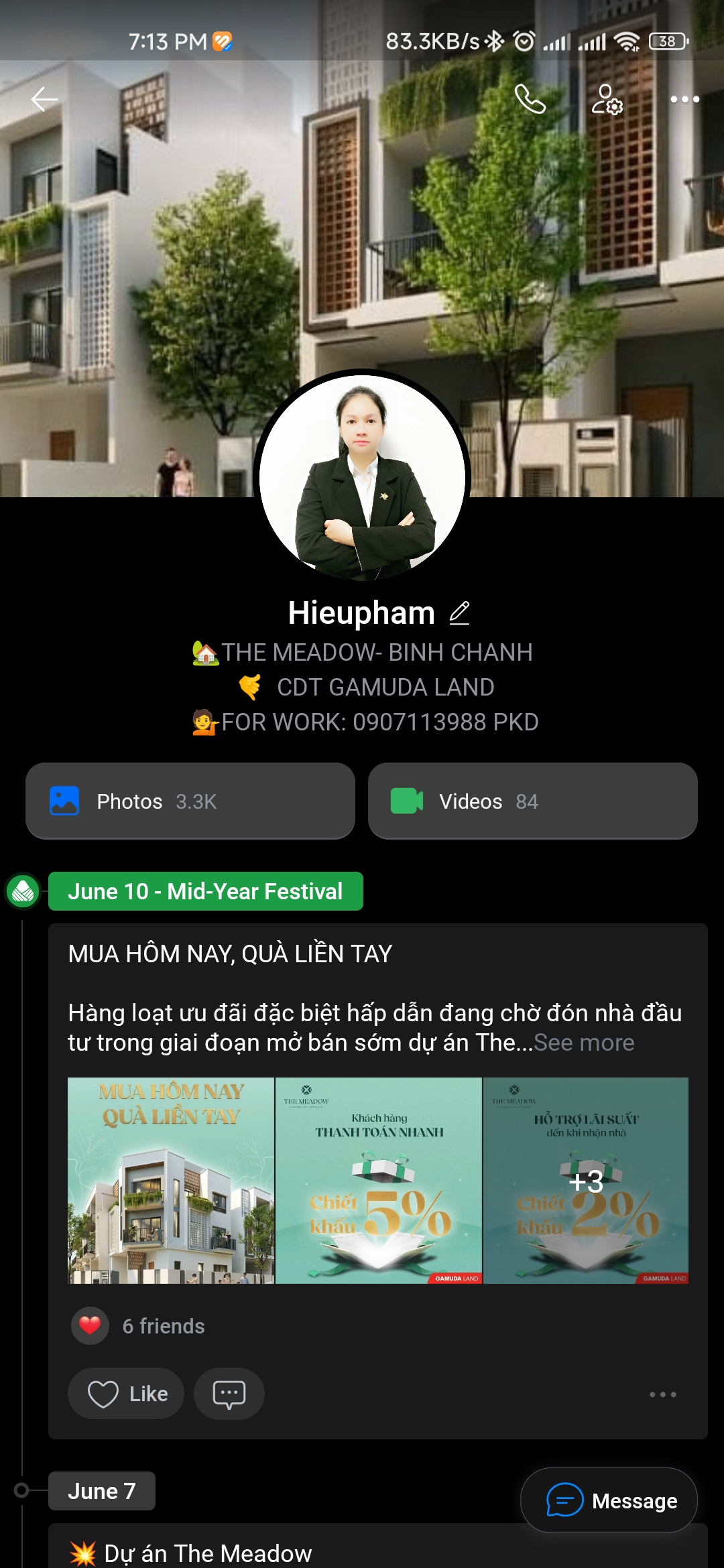Open options menu on June 10 post

(662, 1394)
